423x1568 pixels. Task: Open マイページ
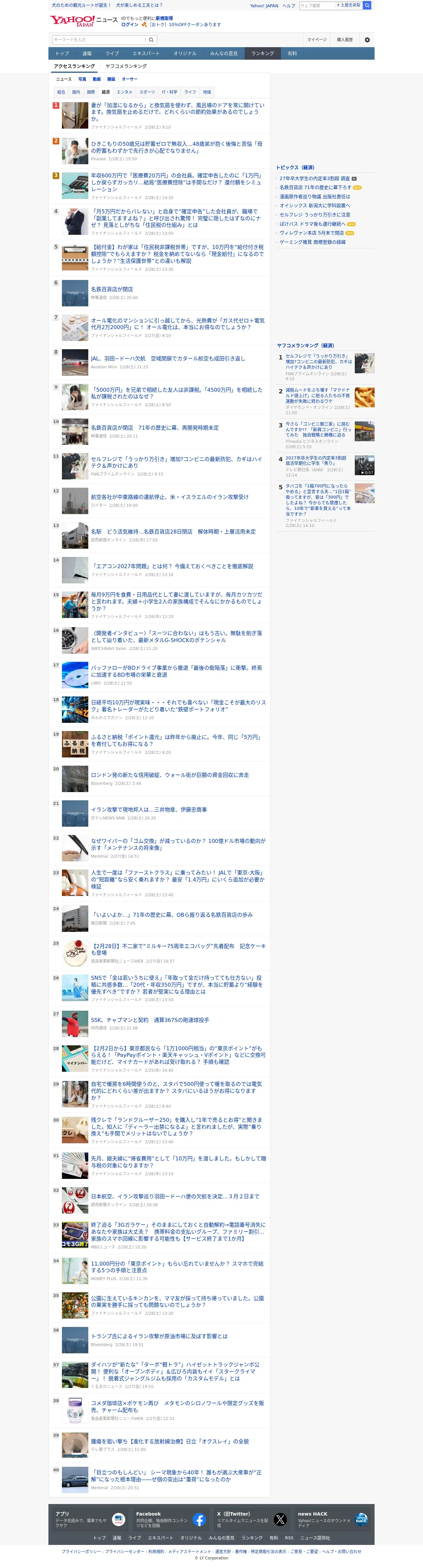(317, 40)
